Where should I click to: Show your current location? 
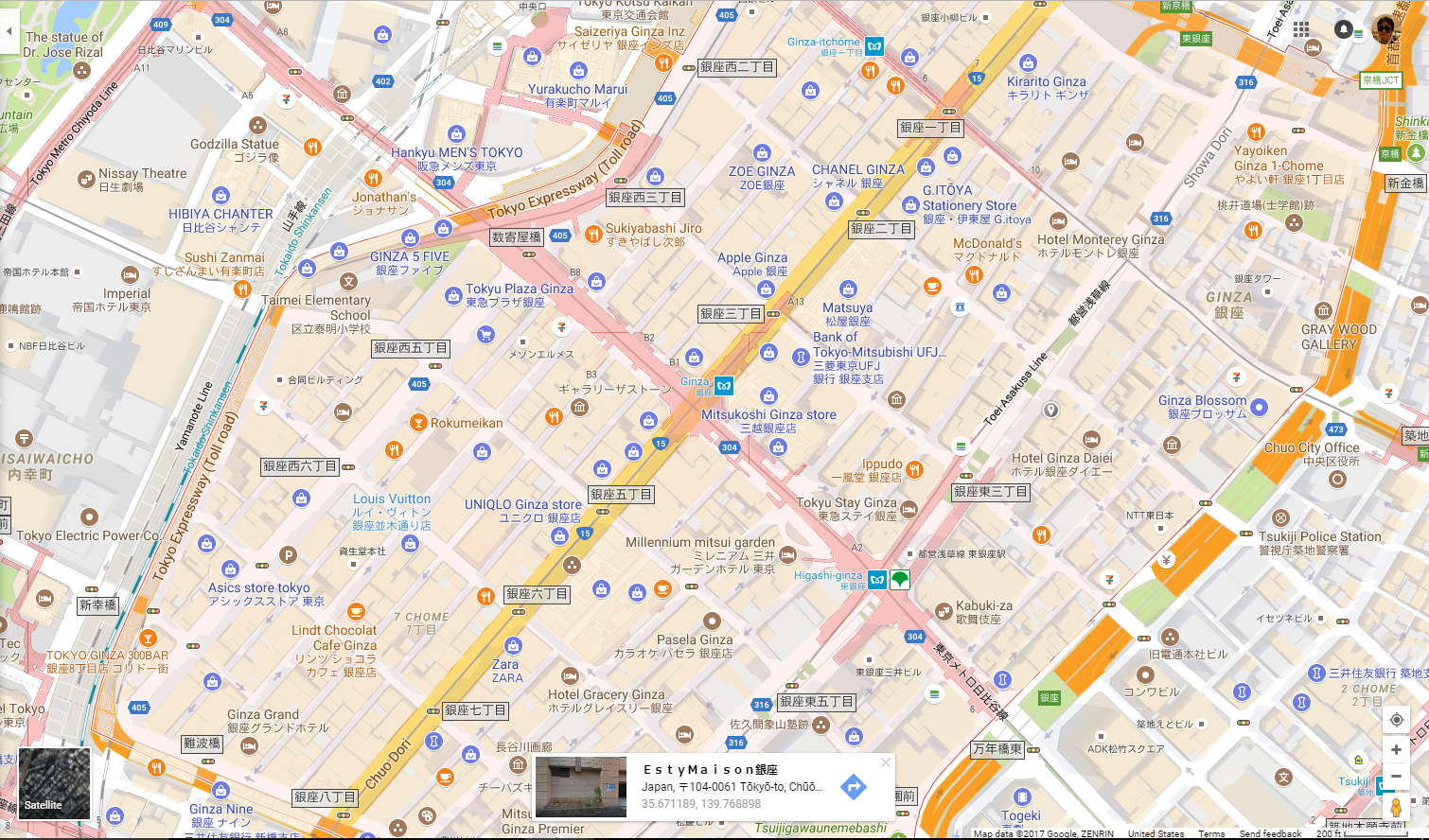click(x=1396, y=720)
